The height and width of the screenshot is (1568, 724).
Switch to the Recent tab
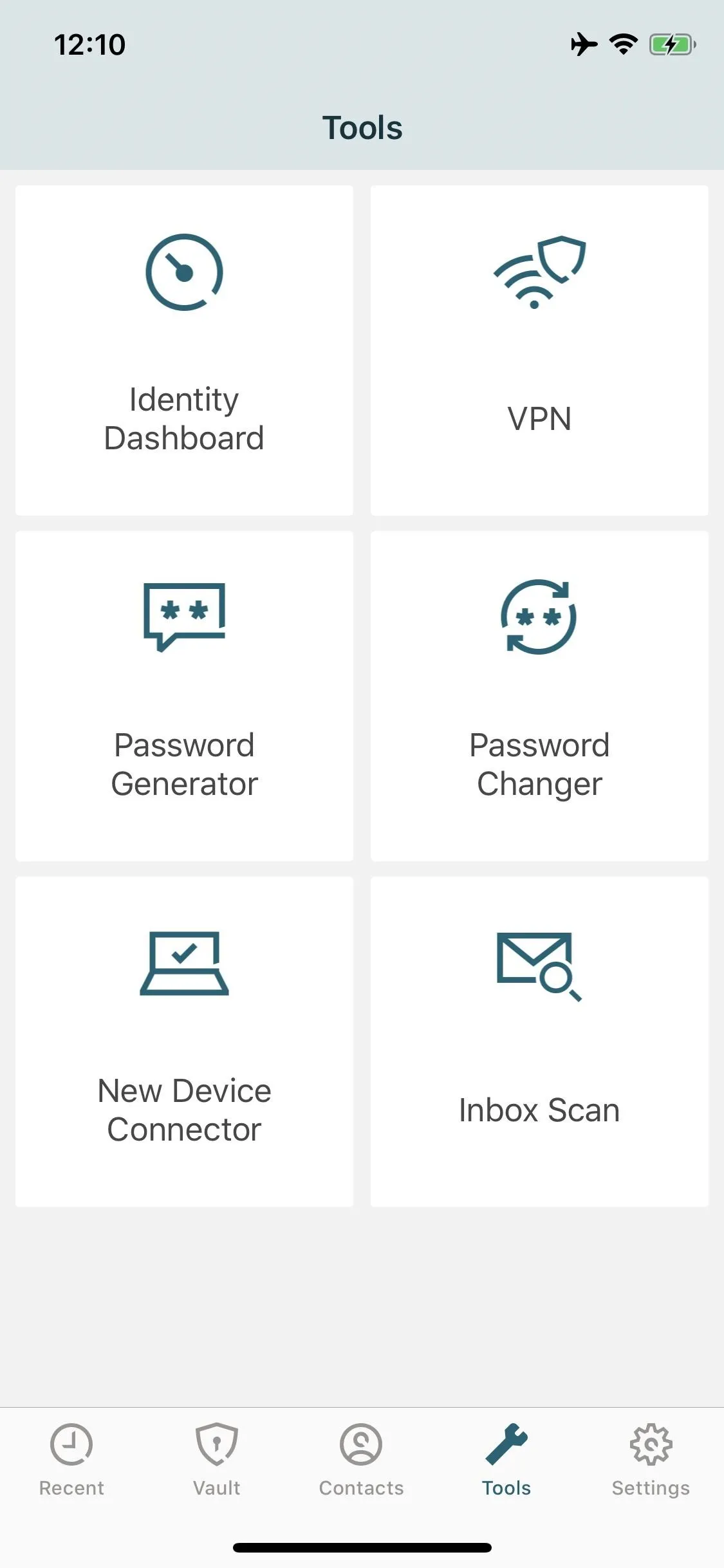click(x=71, y=1460)
